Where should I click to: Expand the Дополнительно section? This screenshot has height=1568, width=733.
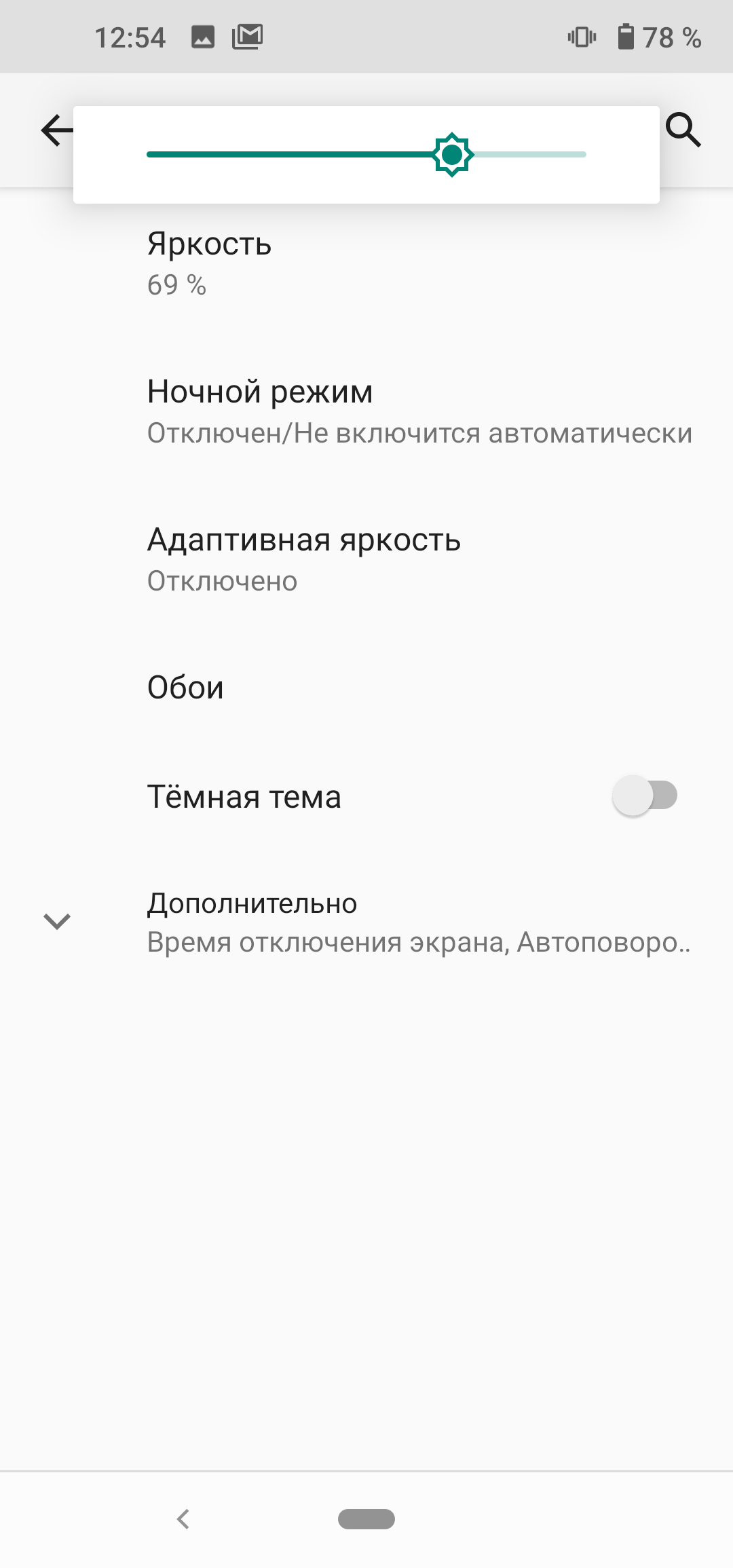tap(366, 922)
